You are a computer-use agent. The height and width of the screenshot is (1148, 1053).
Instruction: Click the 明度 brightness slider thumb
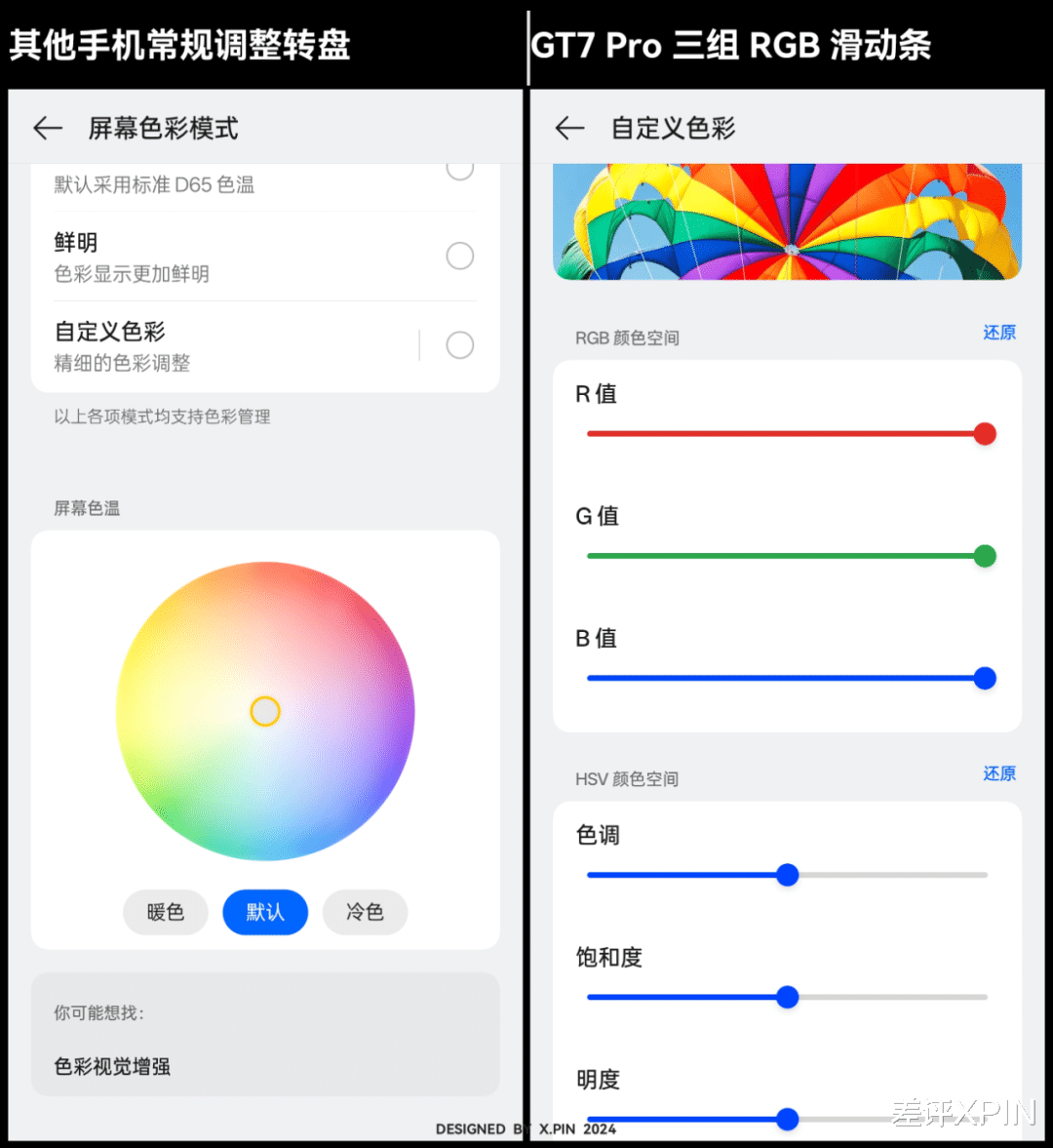tap(787, 1120)
